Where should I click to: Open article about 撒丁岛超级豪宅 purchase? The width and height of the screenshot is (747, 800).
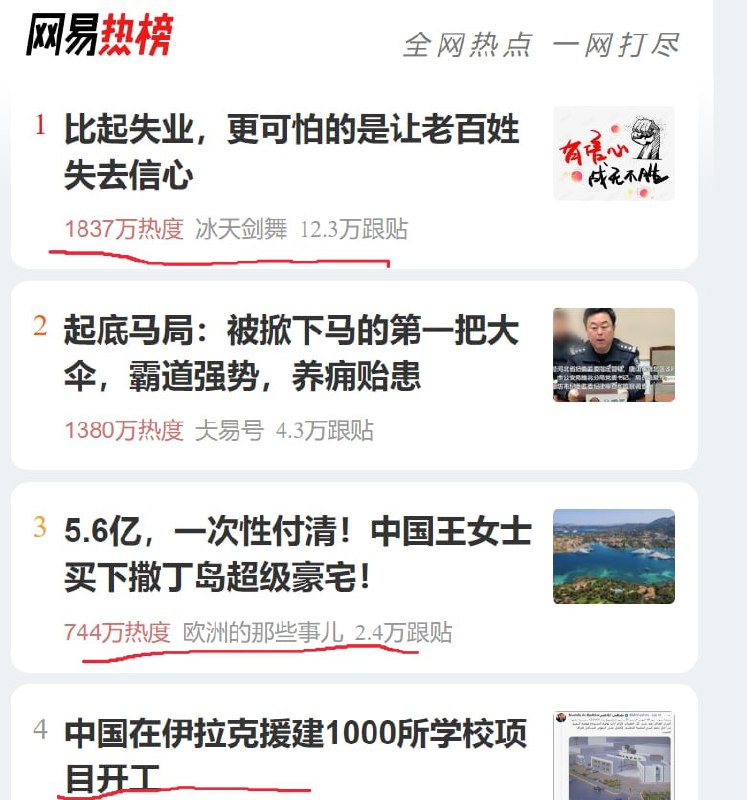(290, 553)
